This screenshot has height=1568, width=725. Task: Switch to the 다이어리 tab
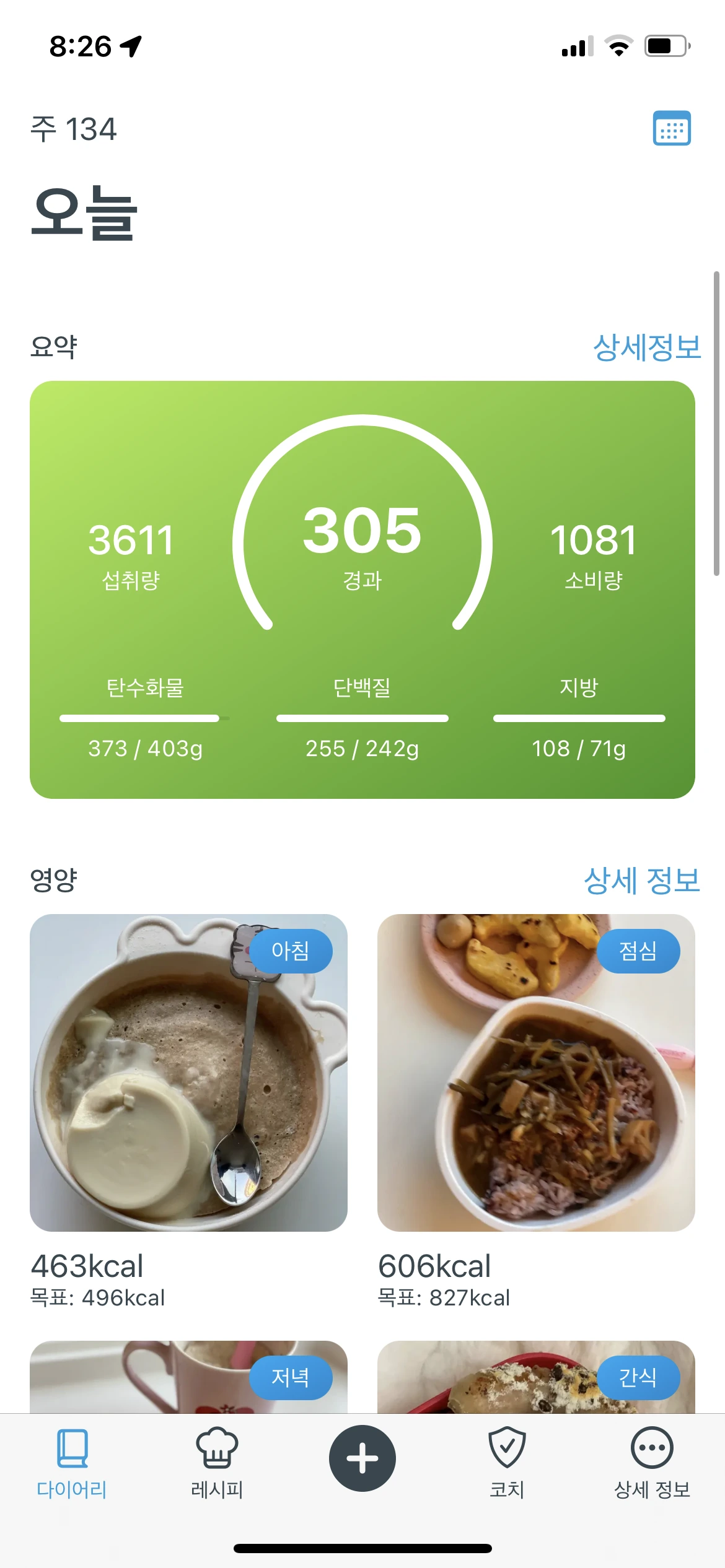click(x=72, y=1462)
